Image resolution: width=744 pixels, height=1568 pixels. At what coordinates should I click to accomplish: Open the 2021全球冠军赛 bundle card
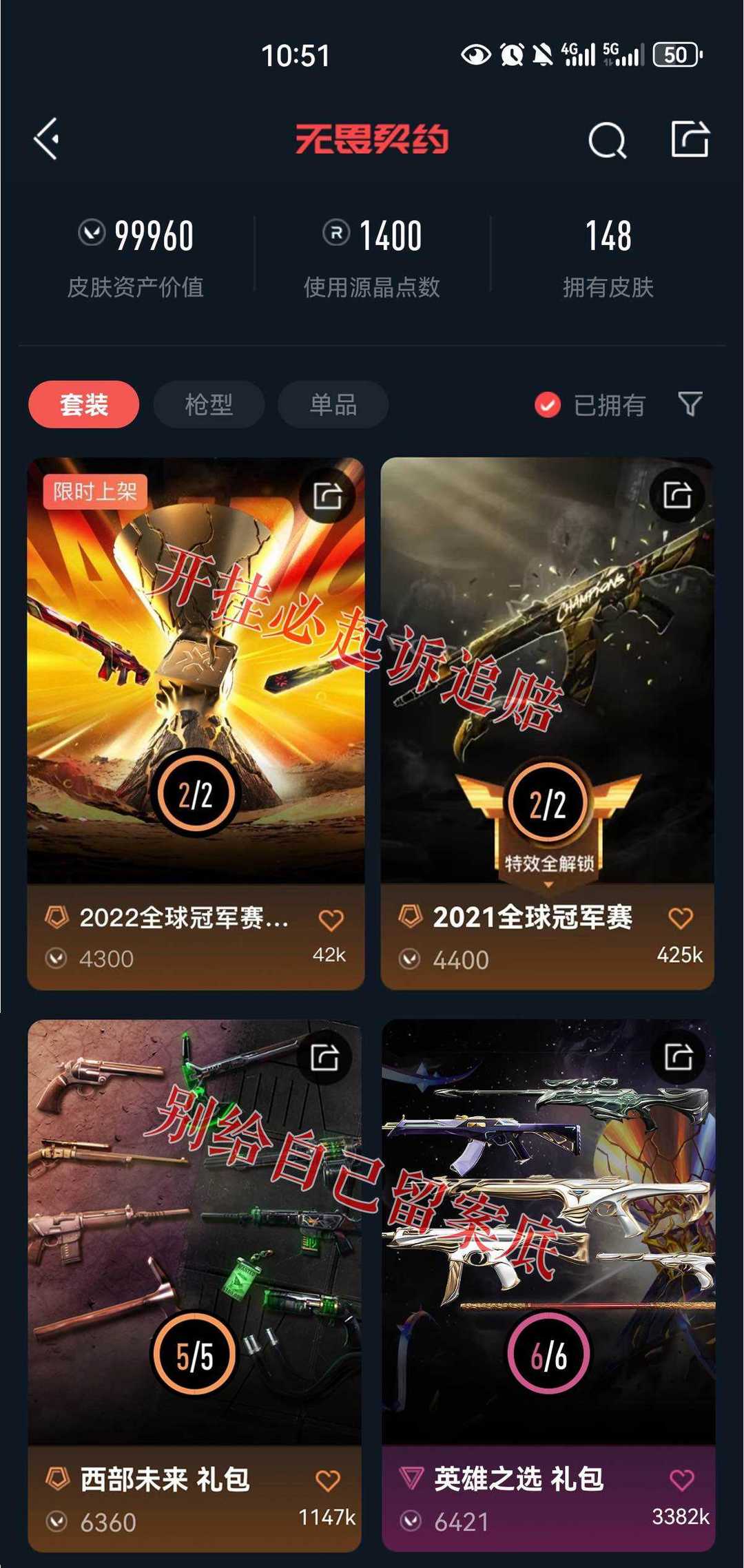pyautogui.click(x=548, y=723)
